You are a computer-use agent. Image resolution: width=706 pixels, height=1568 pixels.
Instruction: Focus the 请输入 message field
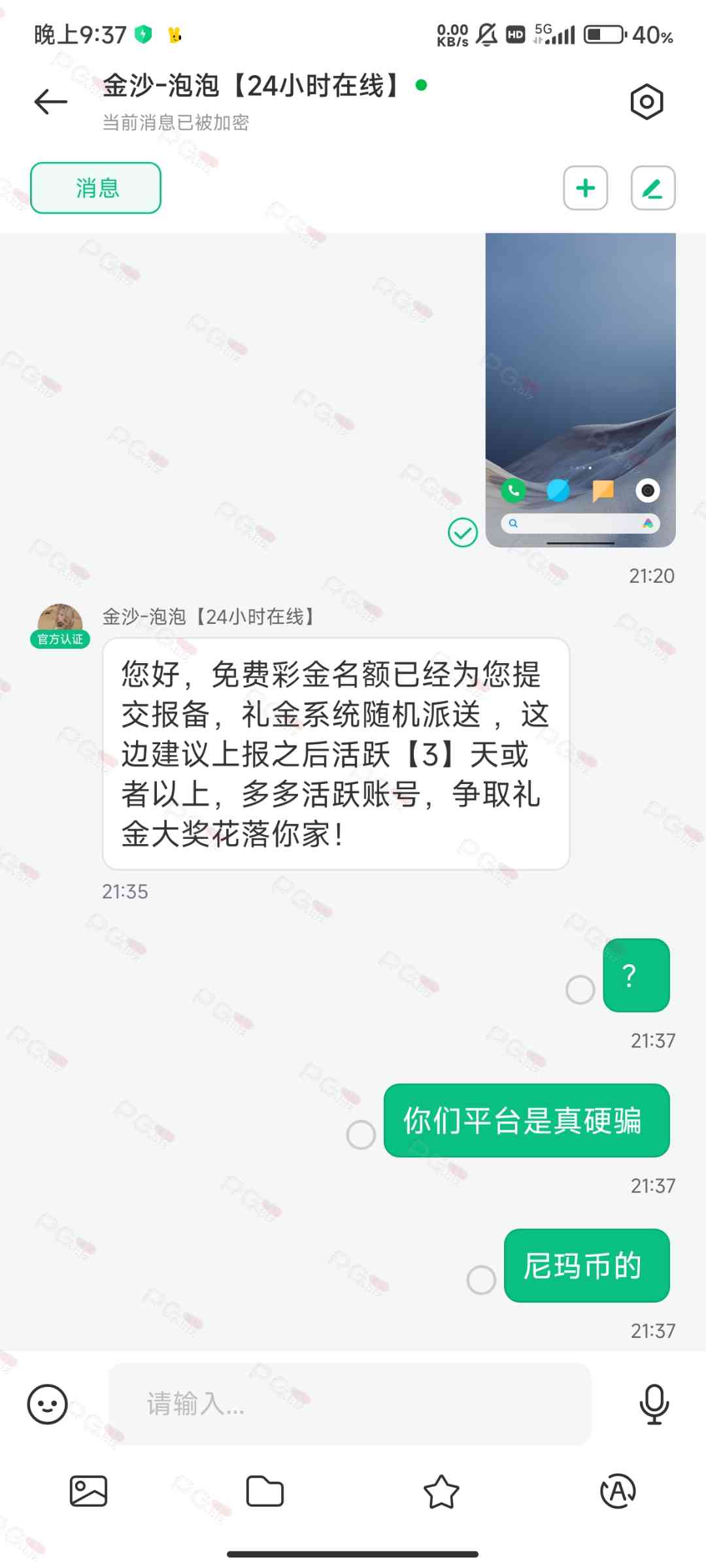(350, 1404)
